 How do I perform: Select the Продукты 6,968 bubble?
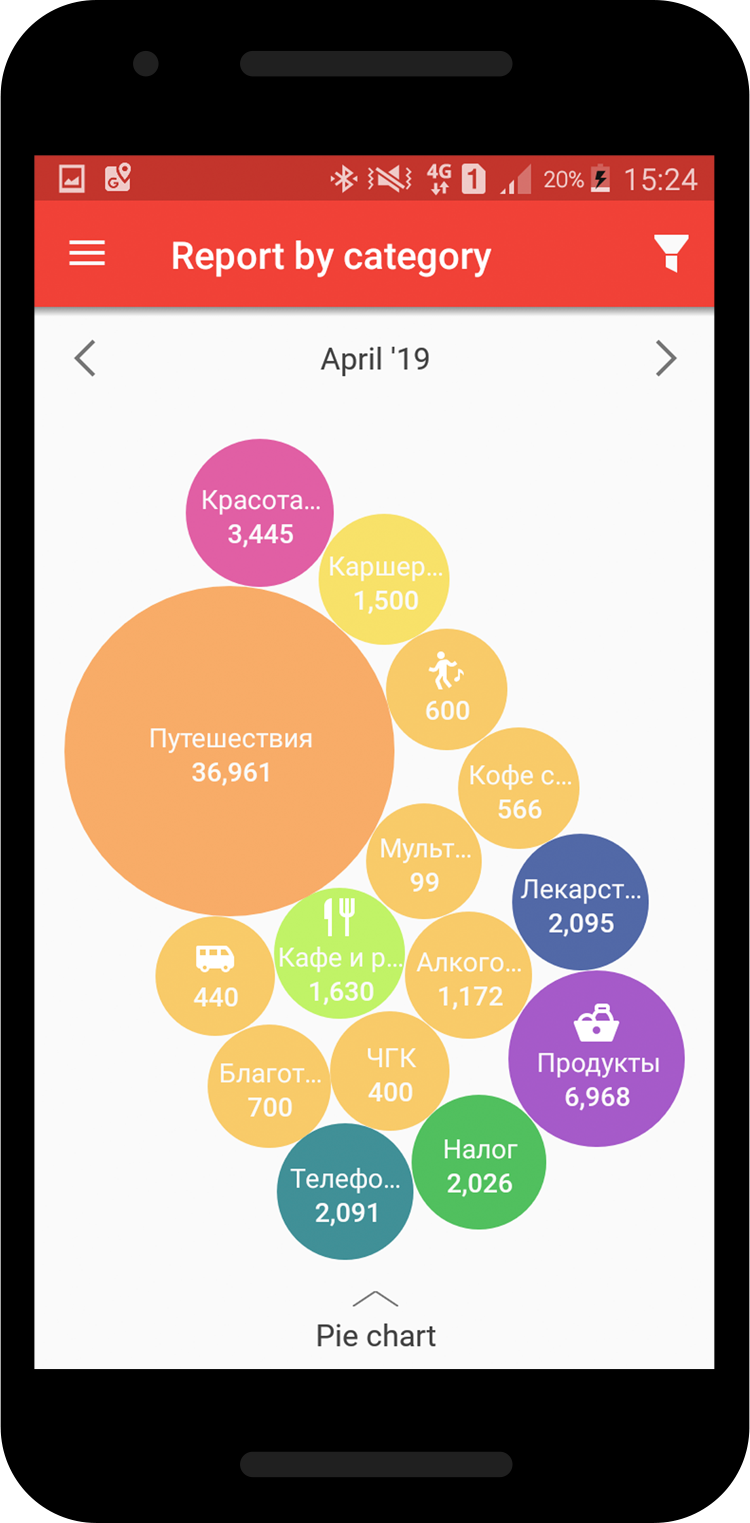(x=596, y=1059)
